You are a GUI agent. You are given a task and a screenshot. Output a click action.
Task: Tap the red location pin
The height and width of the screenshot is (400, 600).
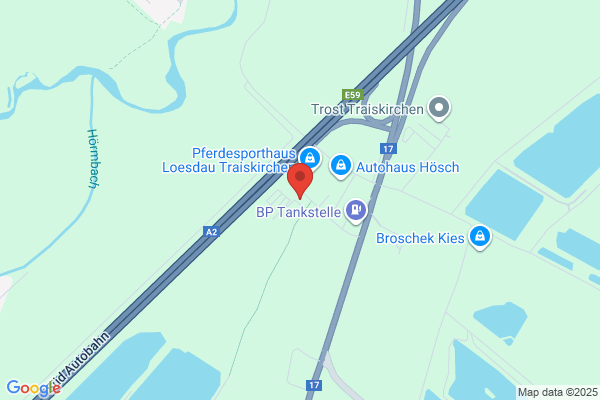click(300, 180)
